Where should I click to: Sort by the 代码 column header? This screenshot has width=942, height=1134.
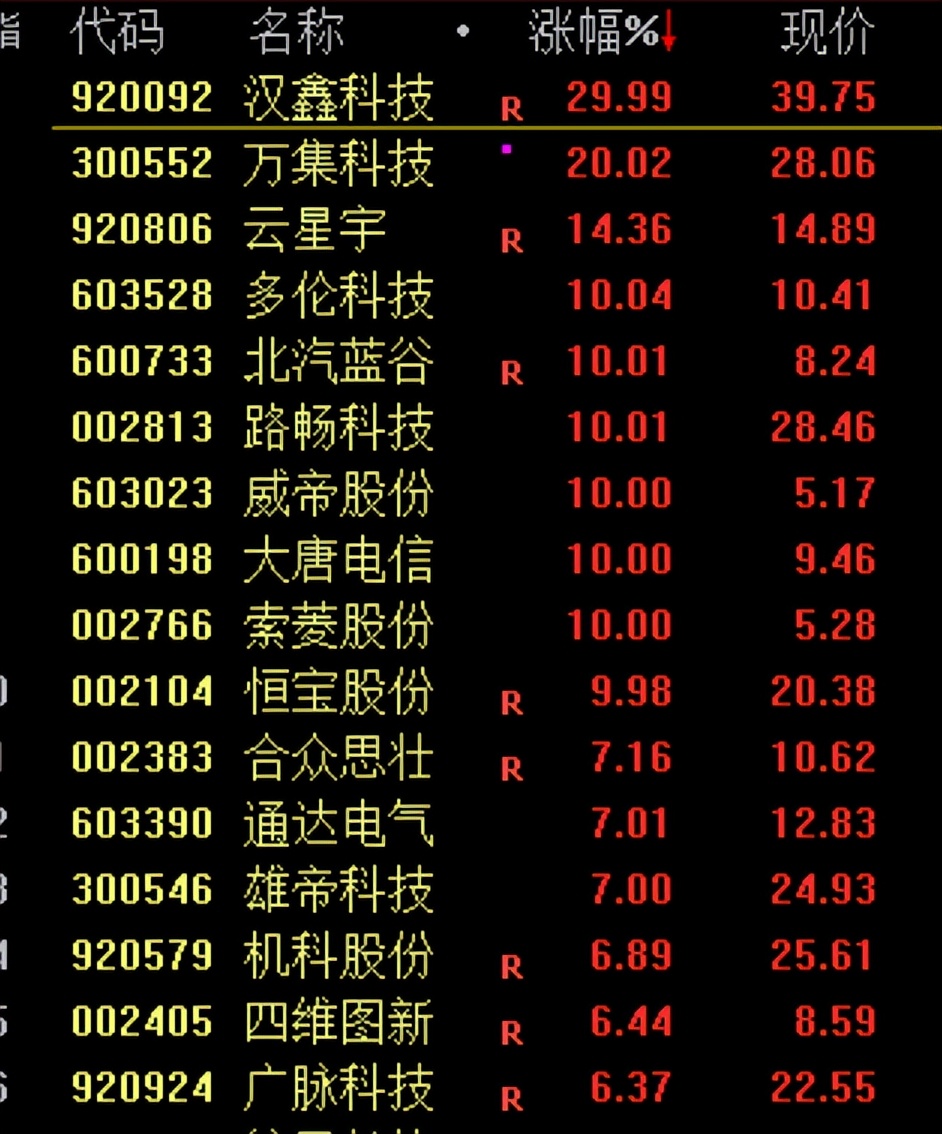[117, 34]
